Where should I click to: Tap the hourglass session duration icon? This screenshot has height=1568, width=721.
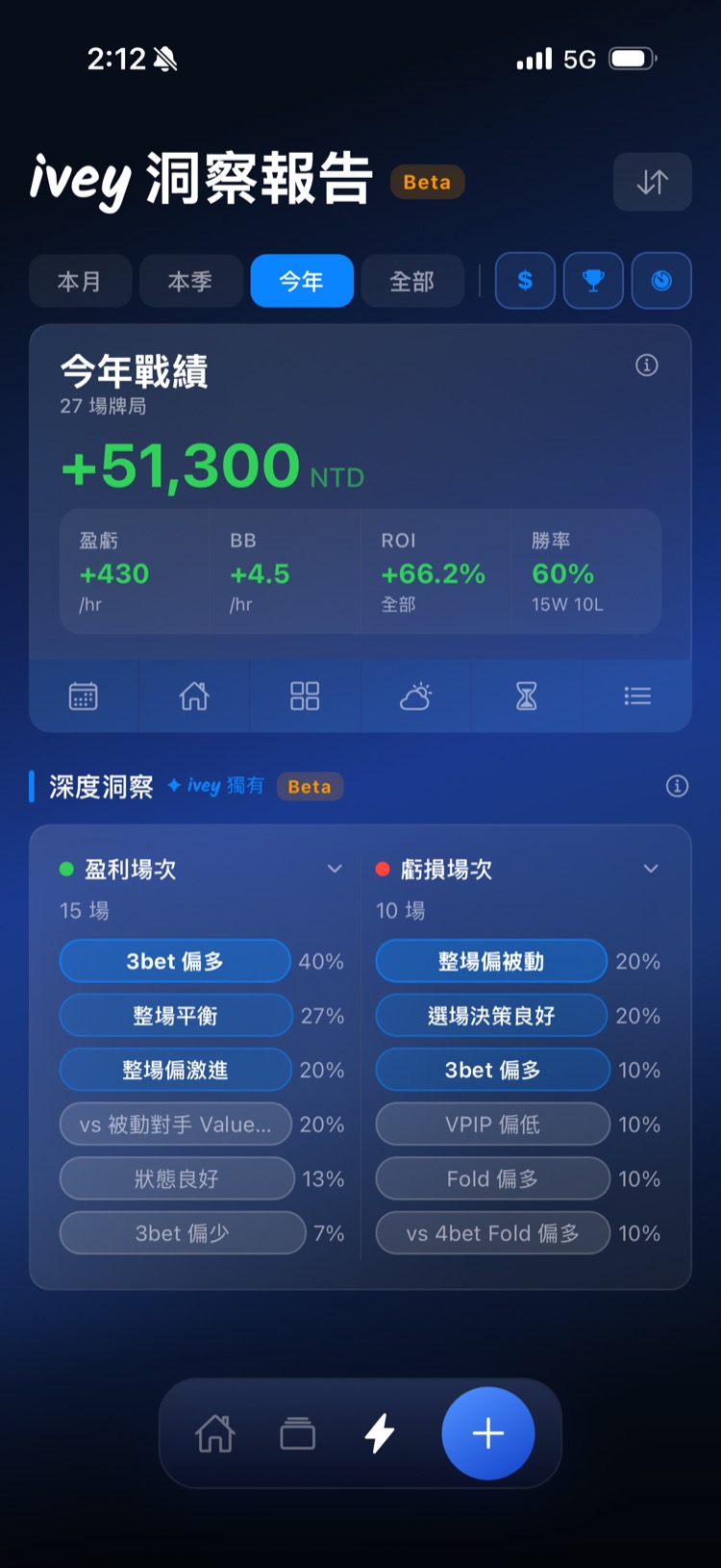click(526, 695)
